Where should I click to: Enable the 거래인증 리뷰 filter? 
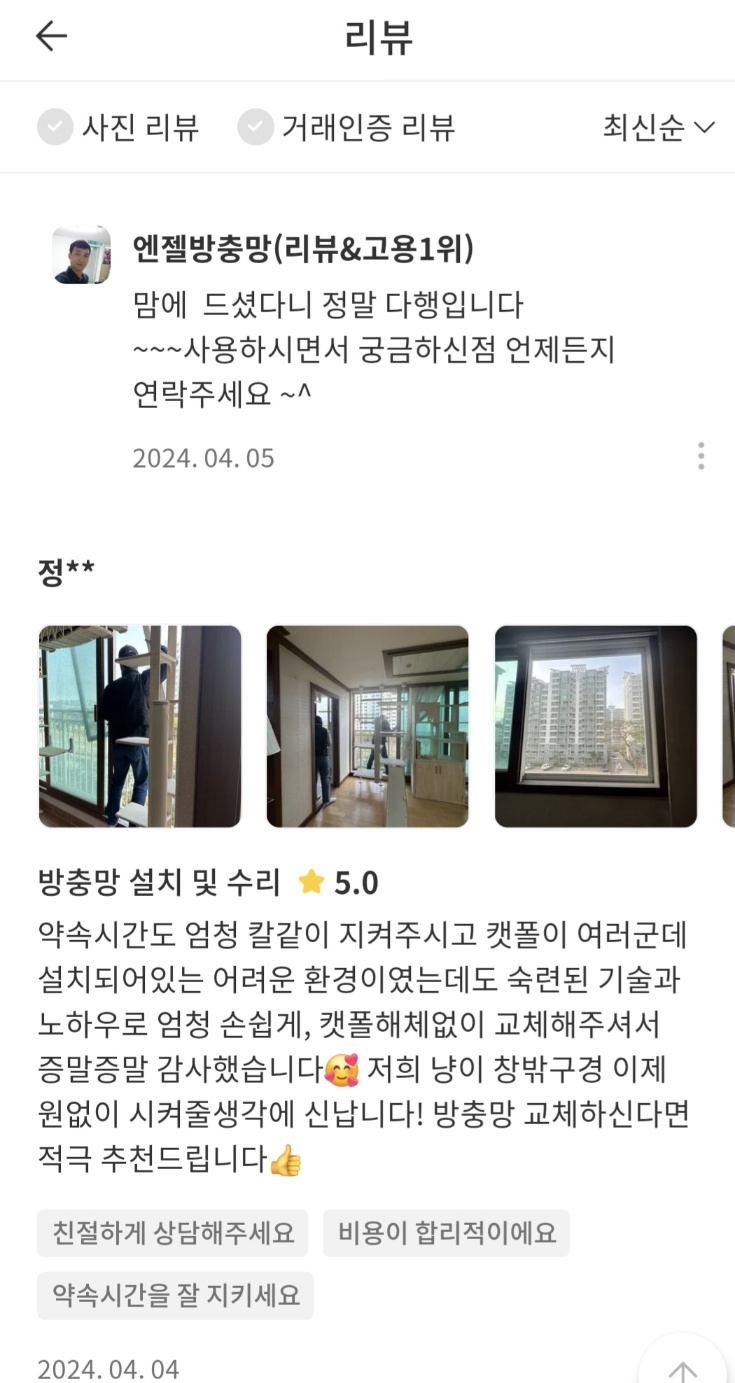(x=346, y=128)
